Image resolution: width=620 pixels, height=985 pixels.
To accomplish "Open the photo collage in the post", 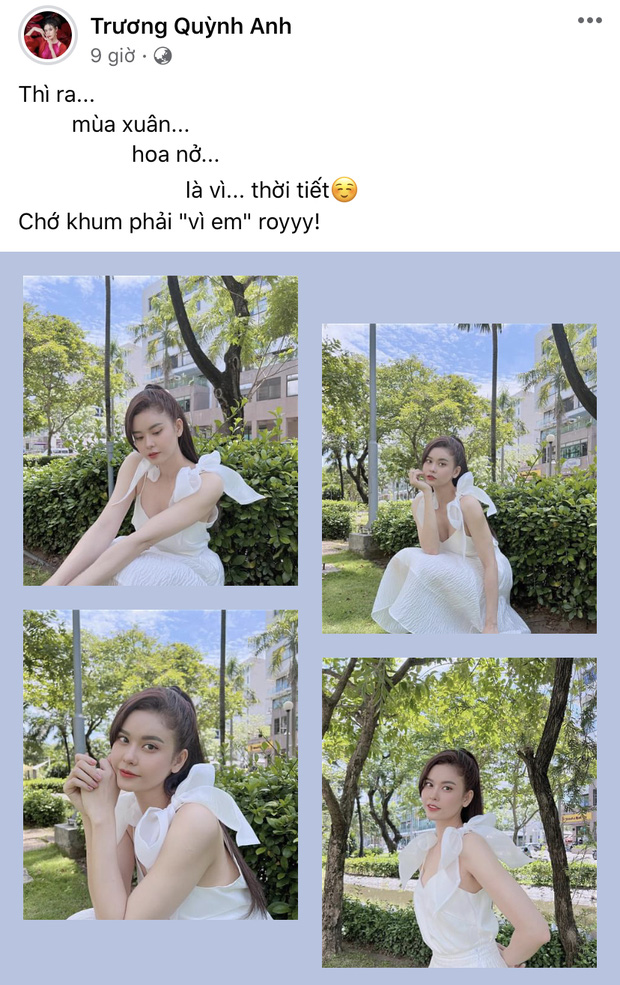I will [310, 618].
